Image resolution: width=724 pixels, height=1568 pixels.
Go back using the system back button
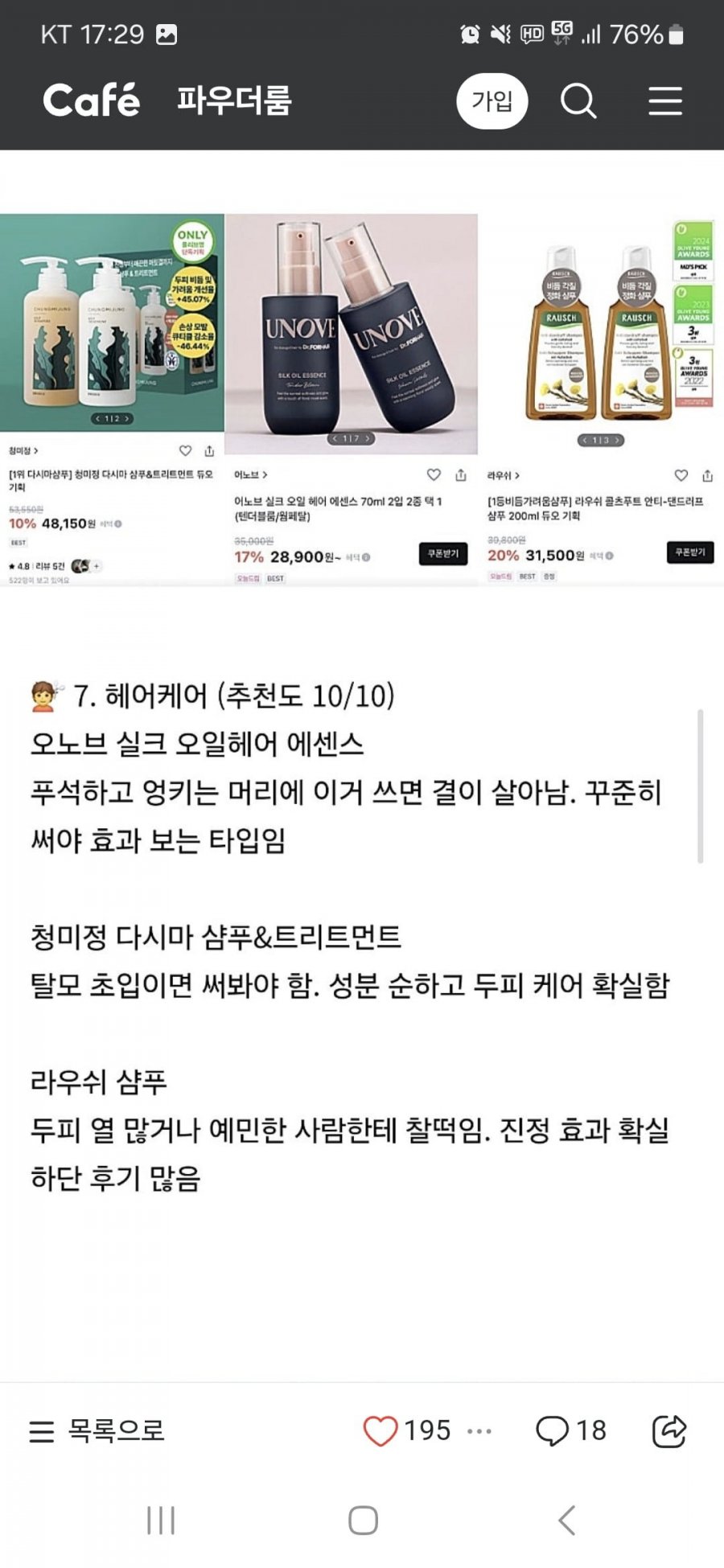click(566, 1521)
